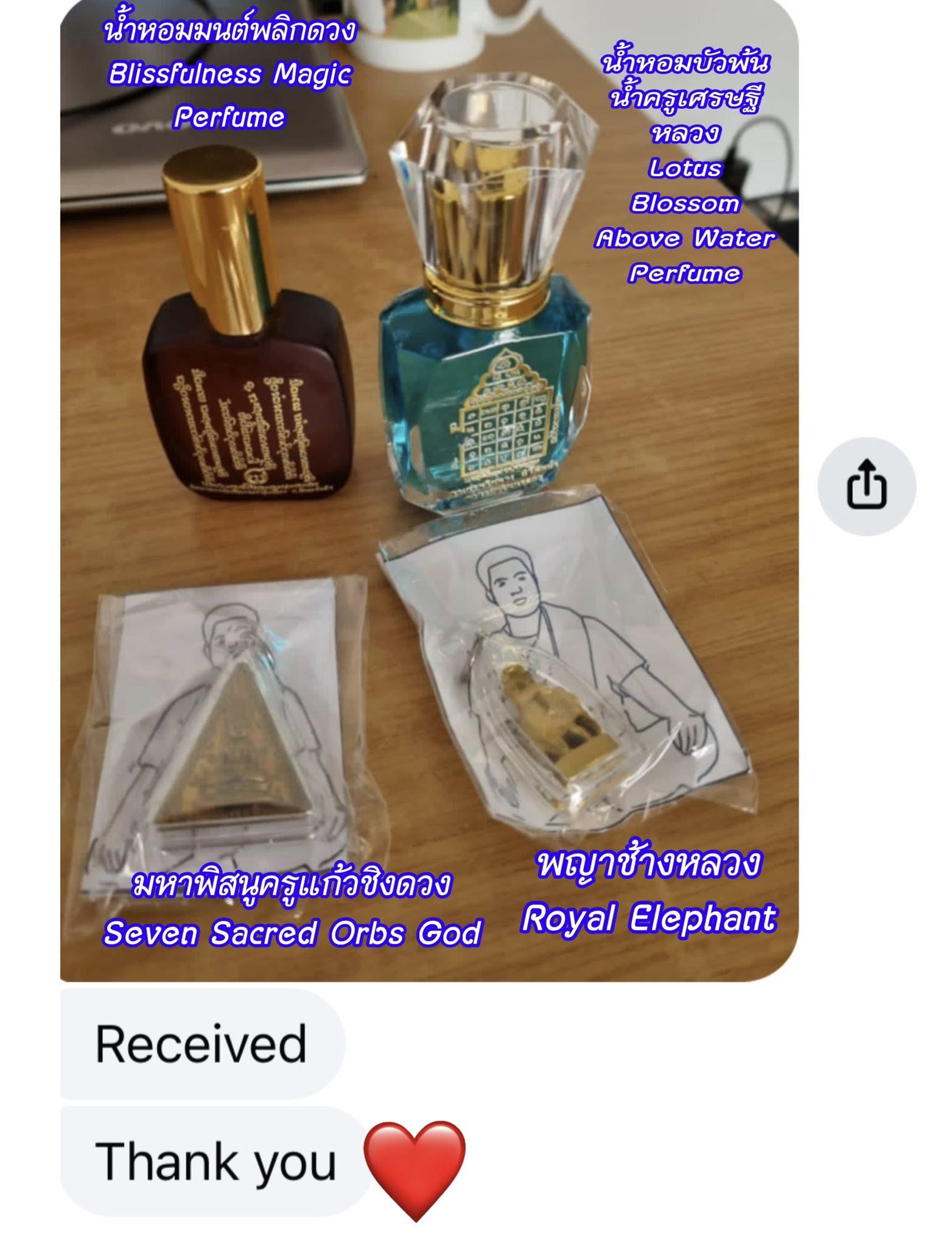Open the perfume and amulet photo
Viewport: 952px width, 1247px height.
[429, 487]
